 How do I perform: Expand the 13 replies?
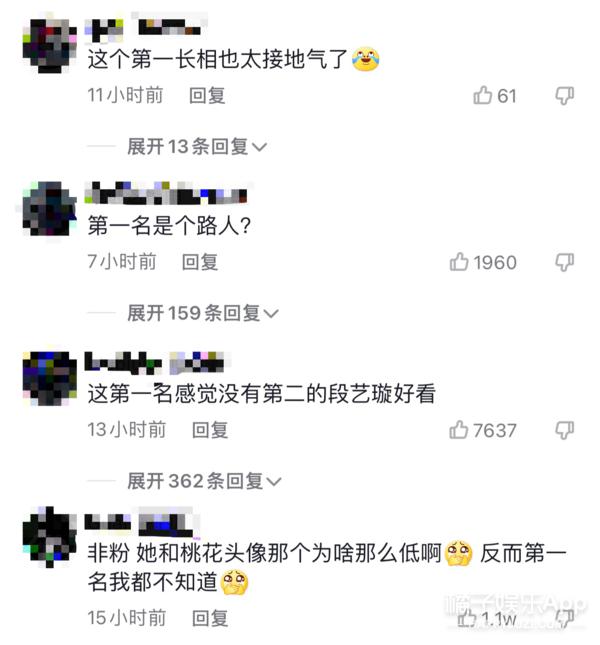[x=196, y=147]
